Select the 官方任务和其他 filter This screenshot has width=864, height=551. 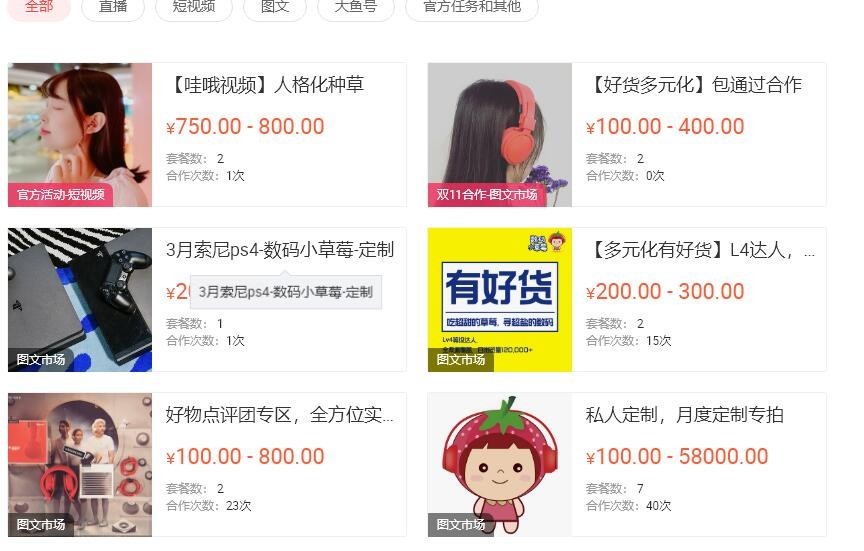tap(471, 7)
